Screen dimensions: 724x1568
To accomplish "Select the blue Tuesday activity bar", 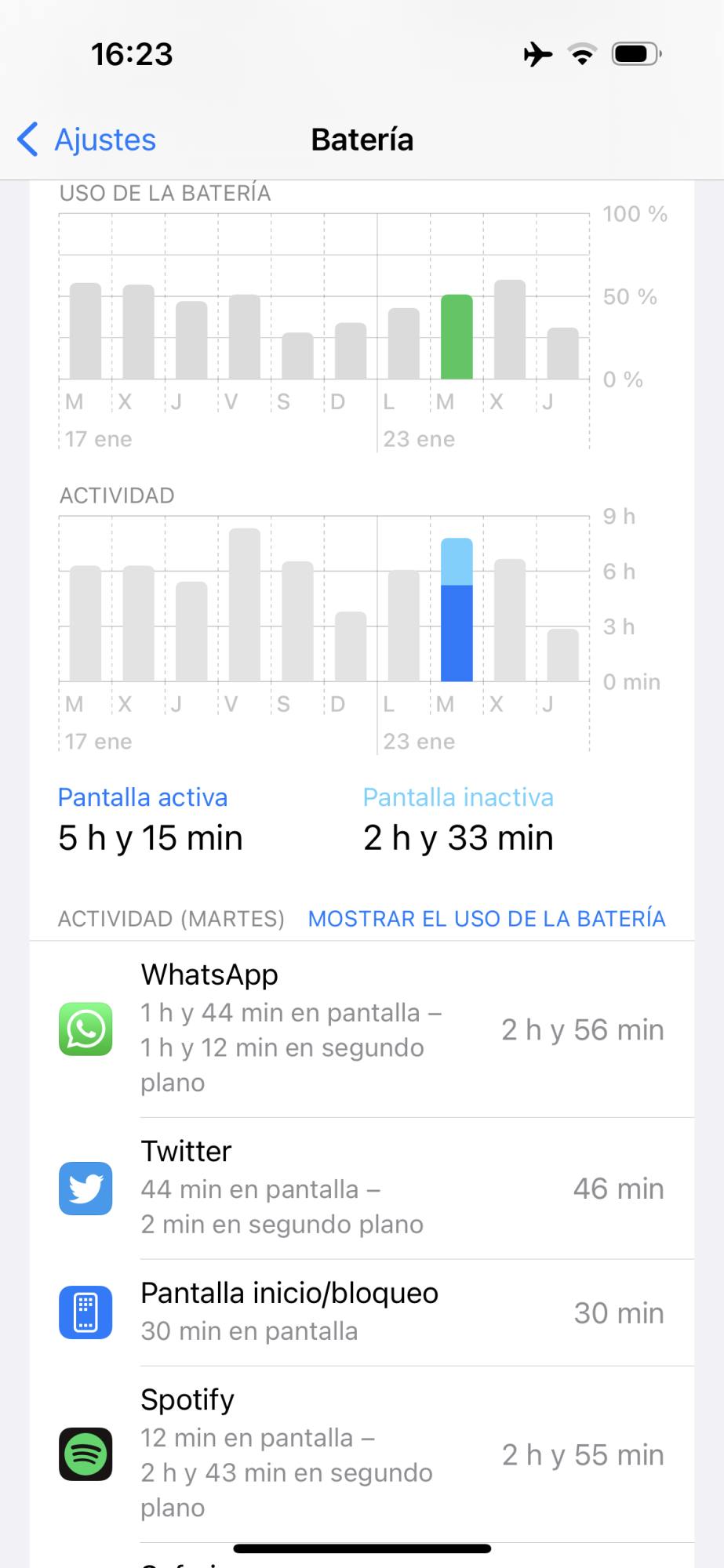I will coord(457,612).
